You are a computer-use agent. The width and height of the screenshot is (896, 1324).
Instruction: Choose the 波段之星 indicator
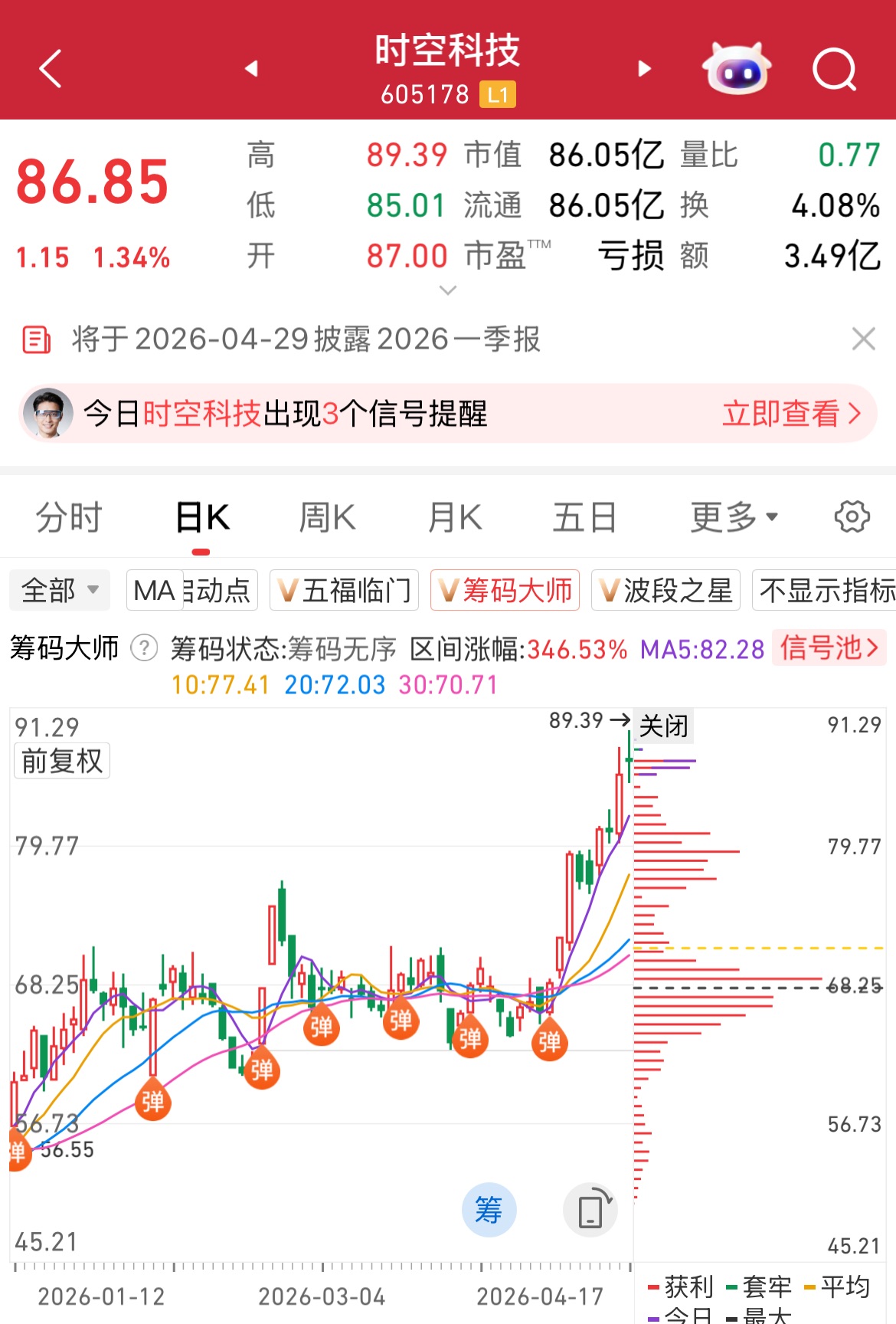point(665,590)
